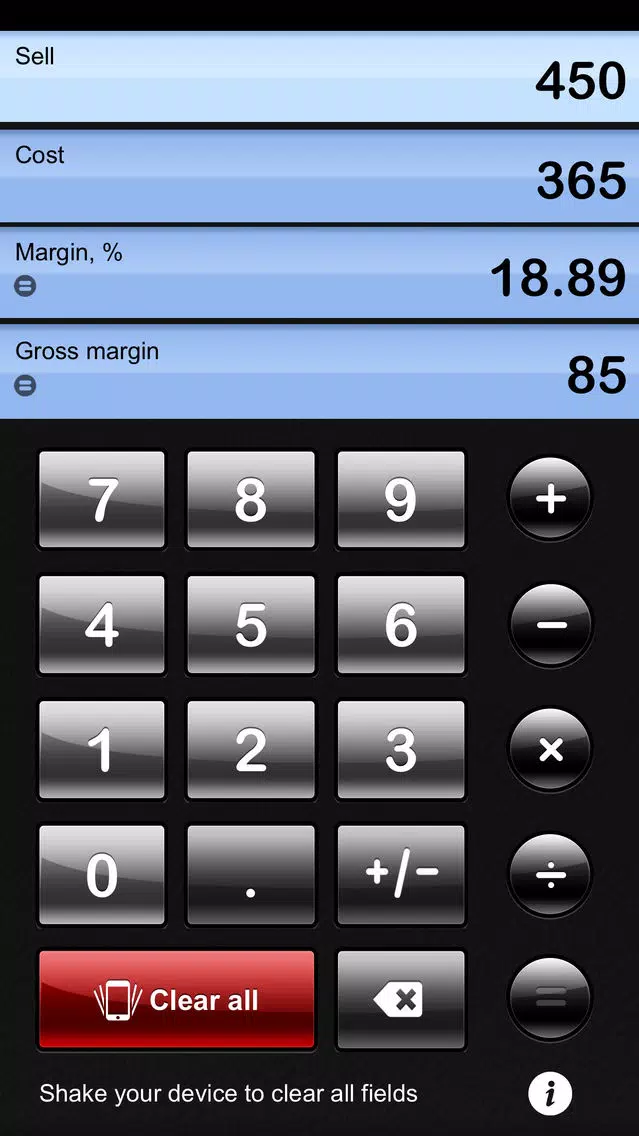
Task: Tap the round equals button
Action: click(551, 1000)
